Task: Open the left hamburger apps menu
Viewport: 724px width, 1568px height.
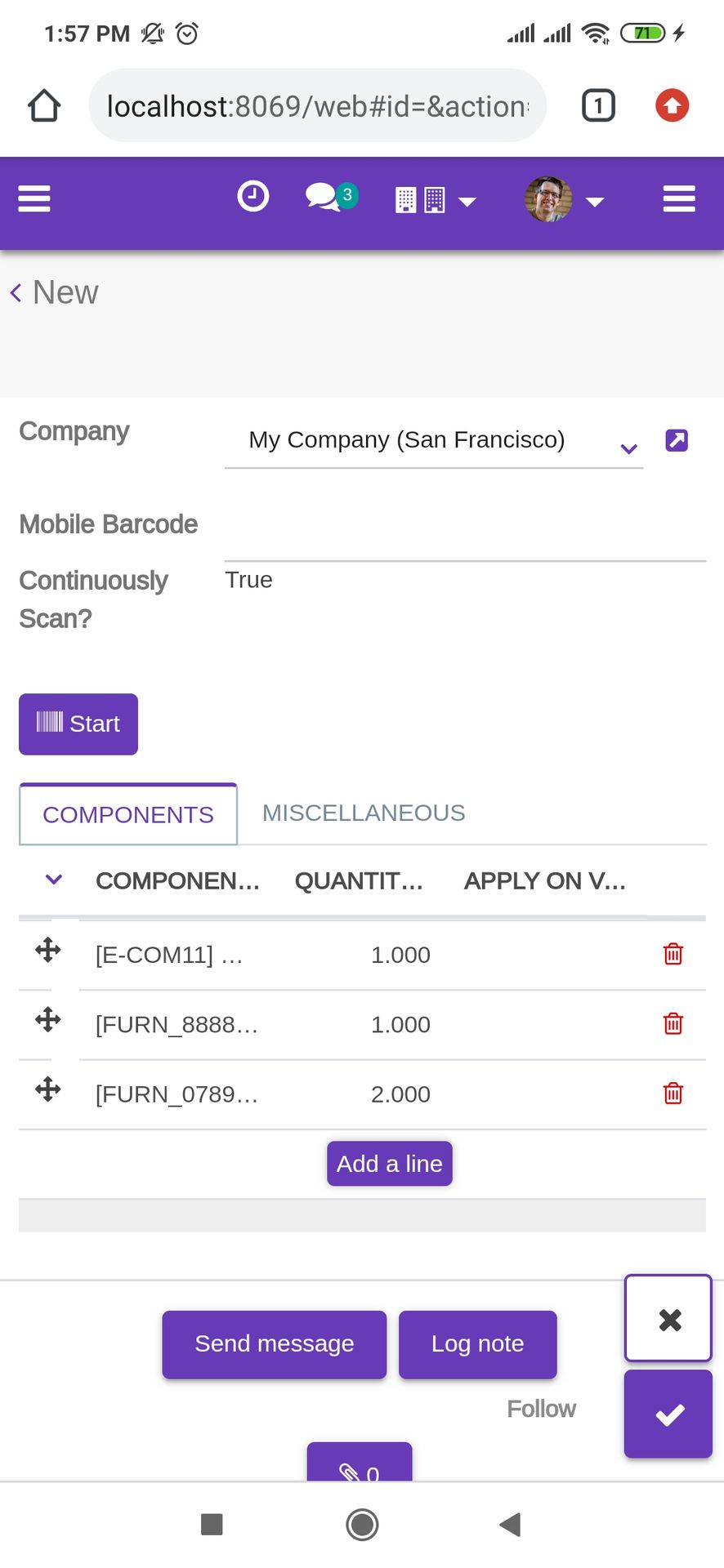Action: (x=34, y=198)
